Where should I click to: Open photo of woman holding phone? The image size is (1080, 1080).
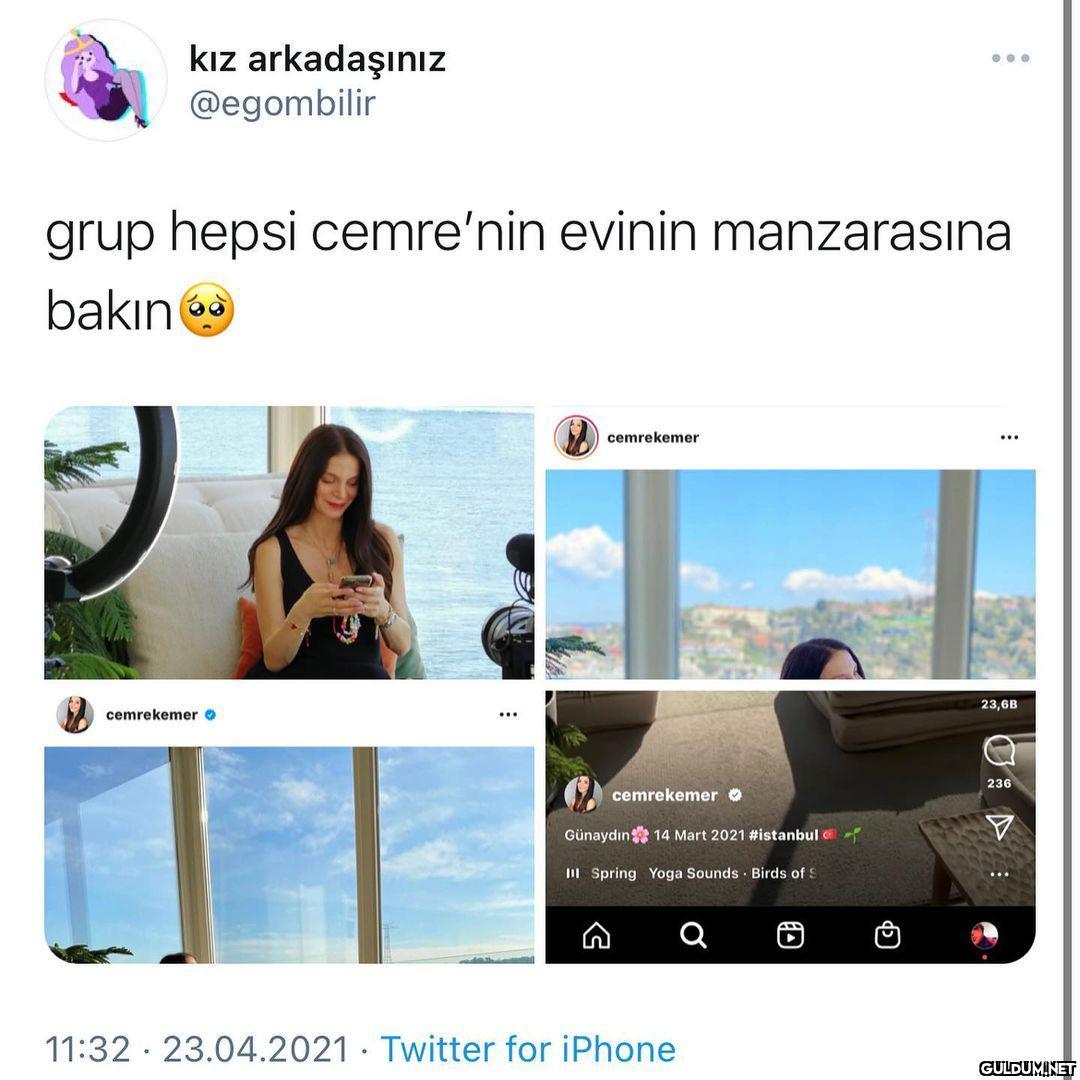point(289,542)
